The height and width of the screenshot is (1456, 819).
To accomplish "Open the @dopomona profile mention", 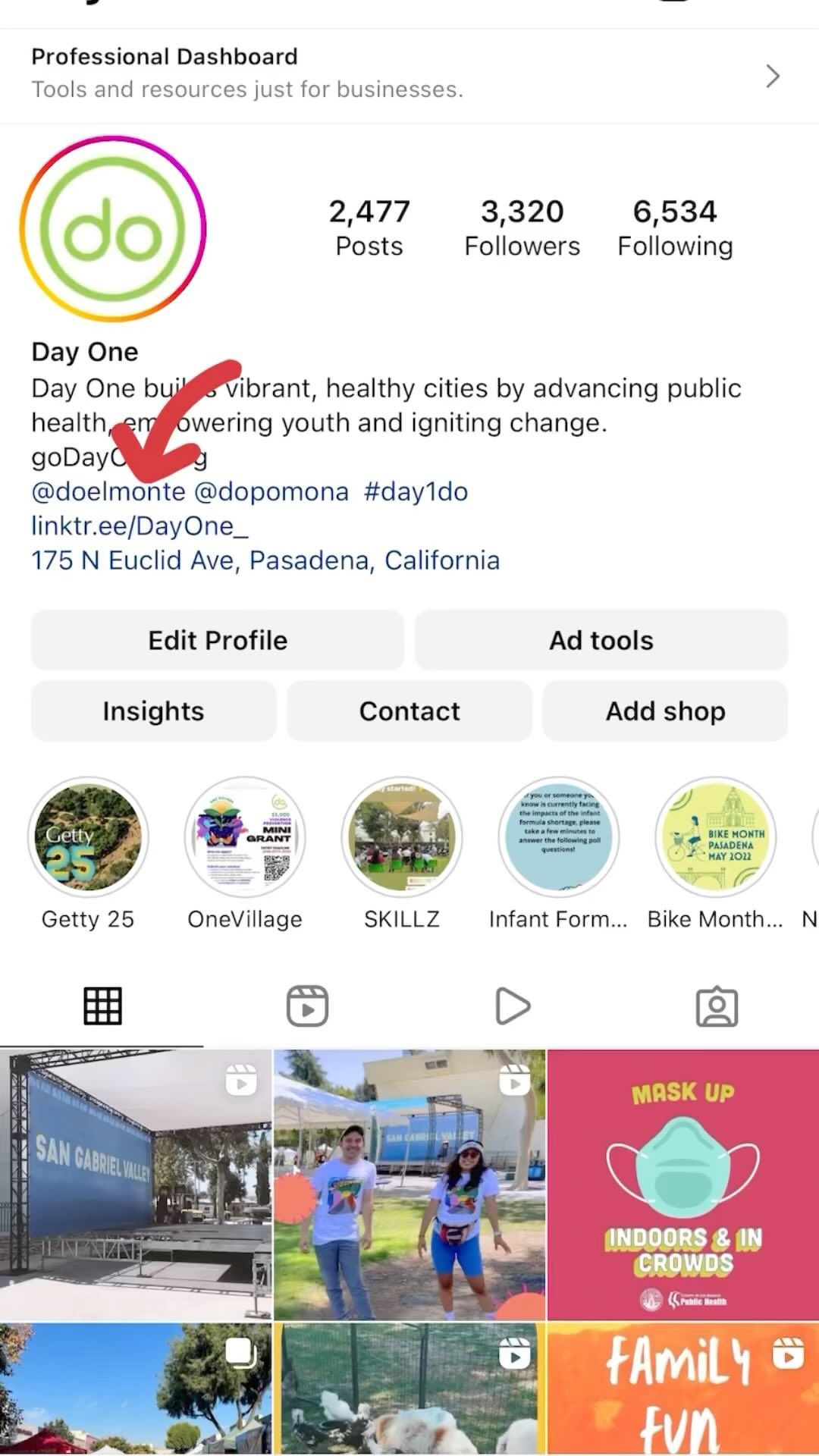I will click(x=271, y=491).
